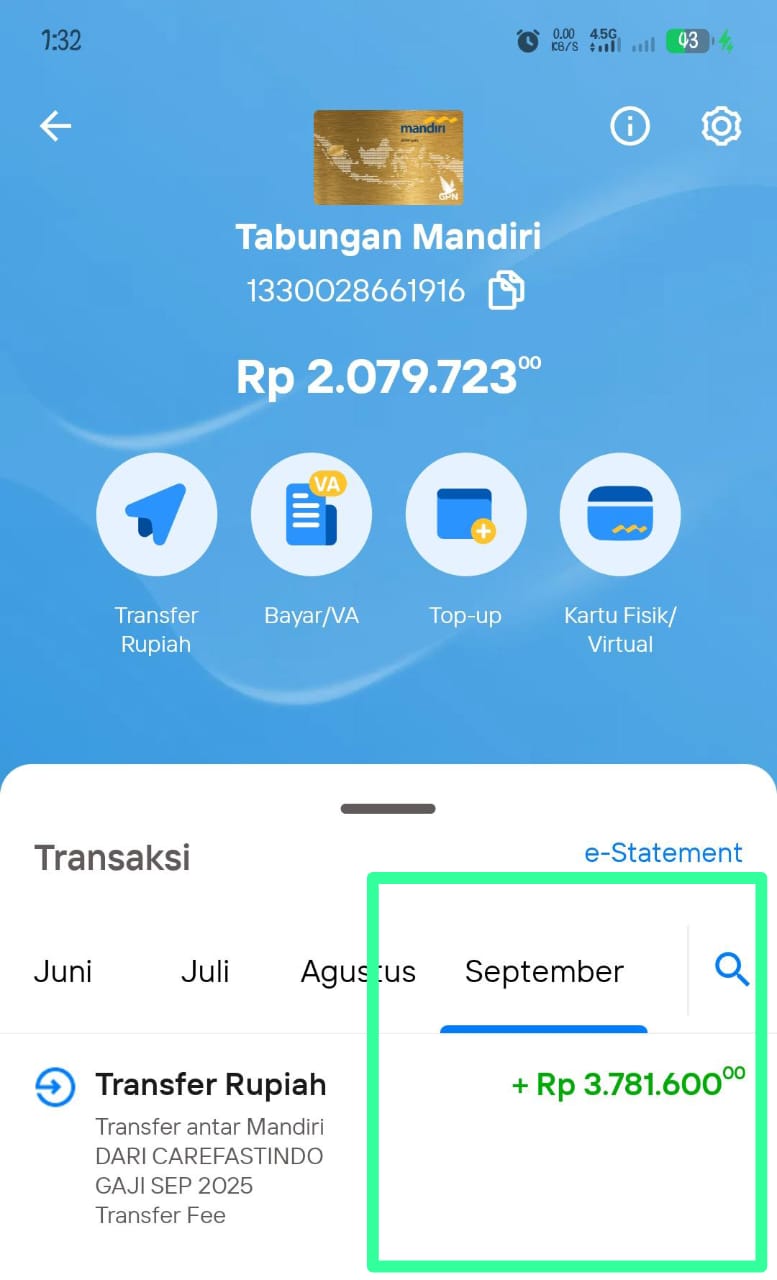Open the account info icon
777x1280 pixels.
click(630, 126)
